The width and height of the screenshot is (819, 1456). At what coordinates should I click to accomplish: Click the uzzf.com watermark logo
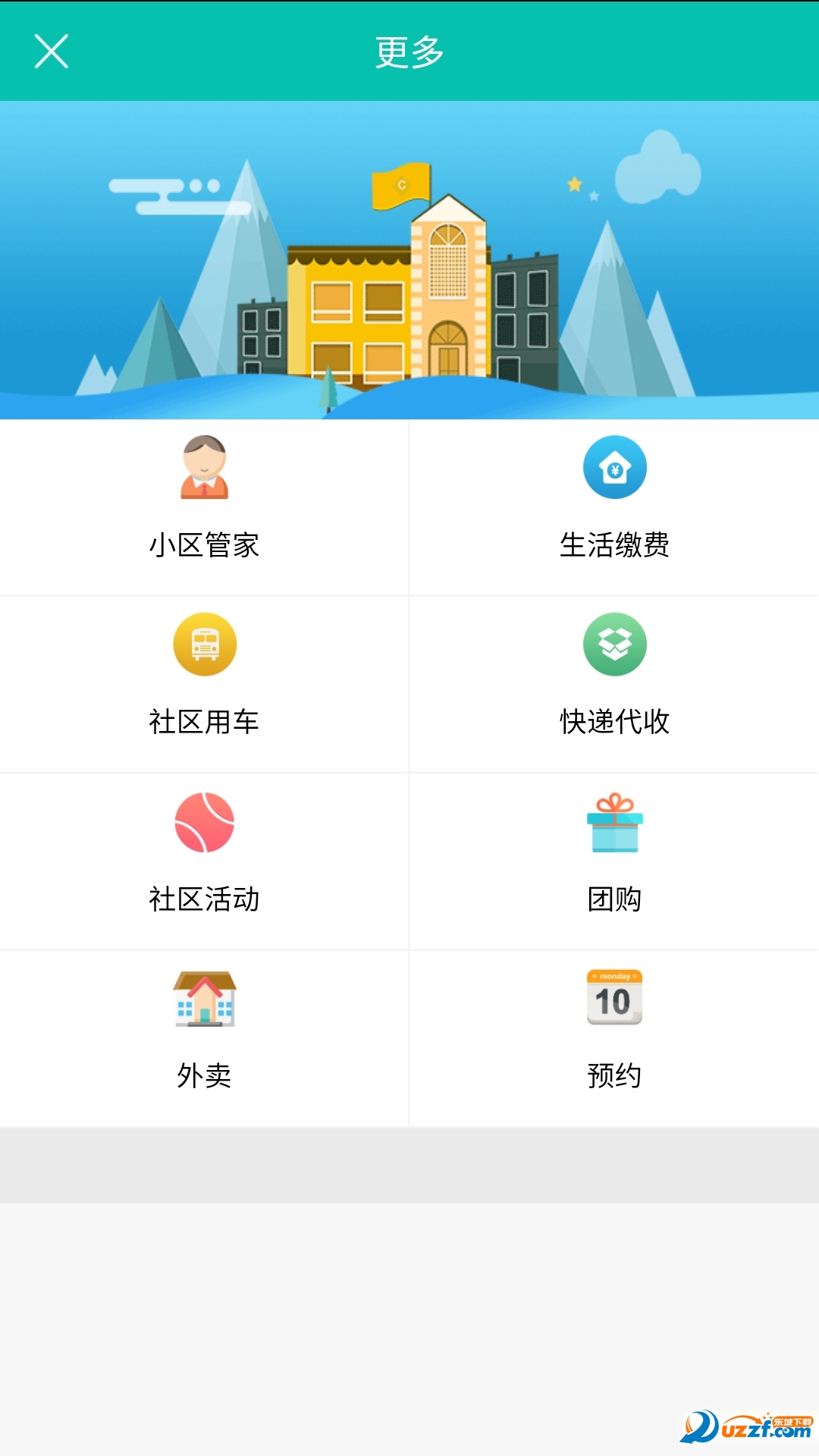coord(747,1426)
